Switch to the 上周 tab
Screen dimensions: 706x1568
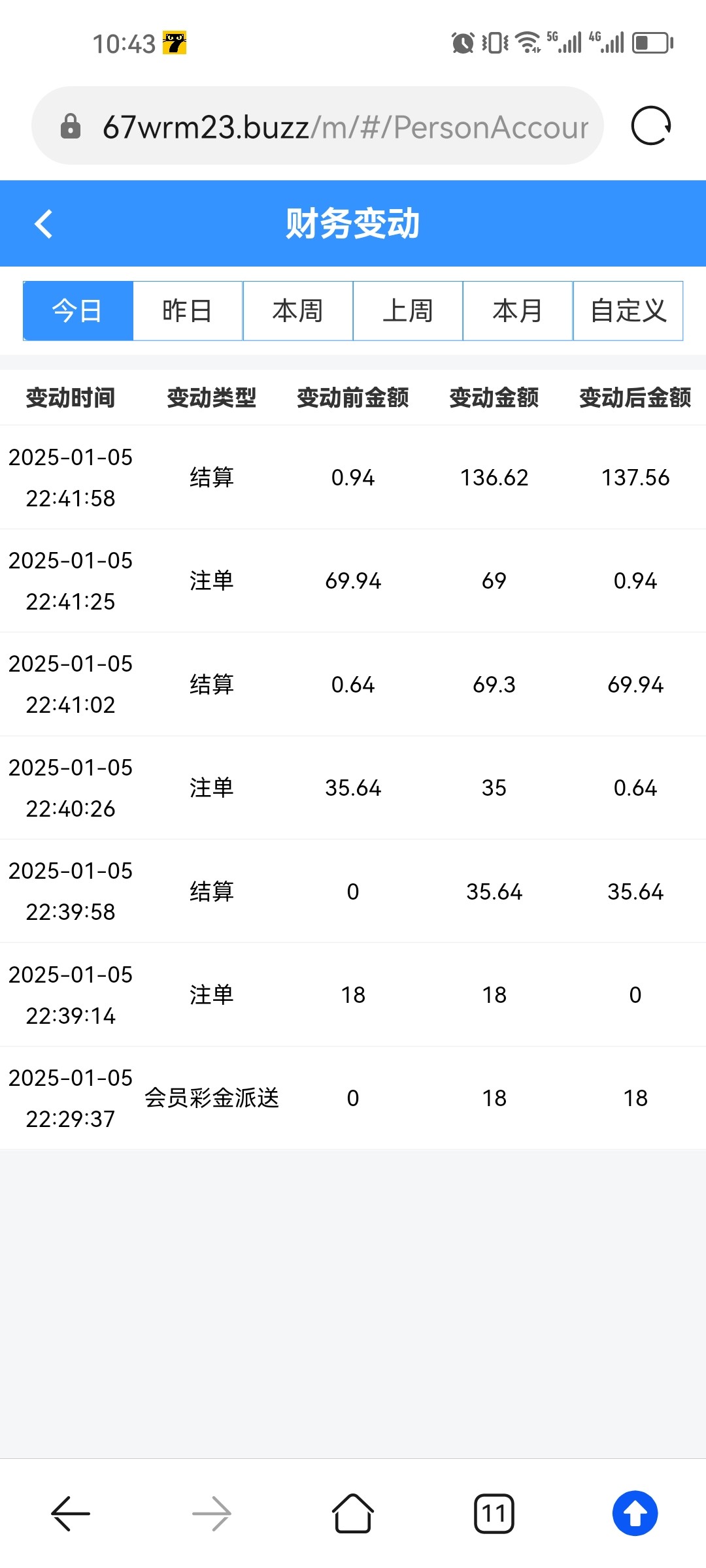pyautogui.click(x=408, y=311)
